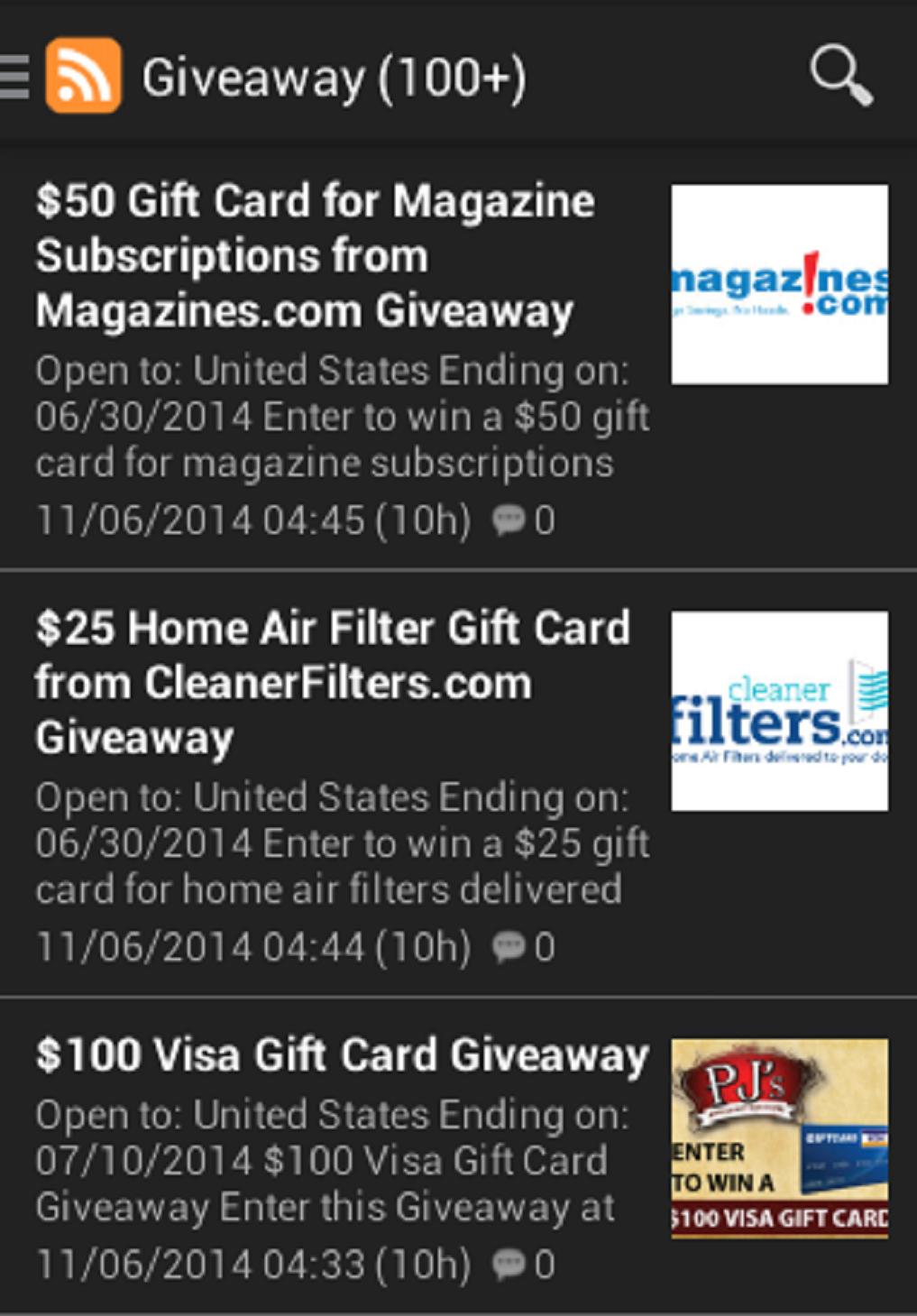Open the search magnifier icon
Viewport: 917px width, 1316px height.
[840, 77]
